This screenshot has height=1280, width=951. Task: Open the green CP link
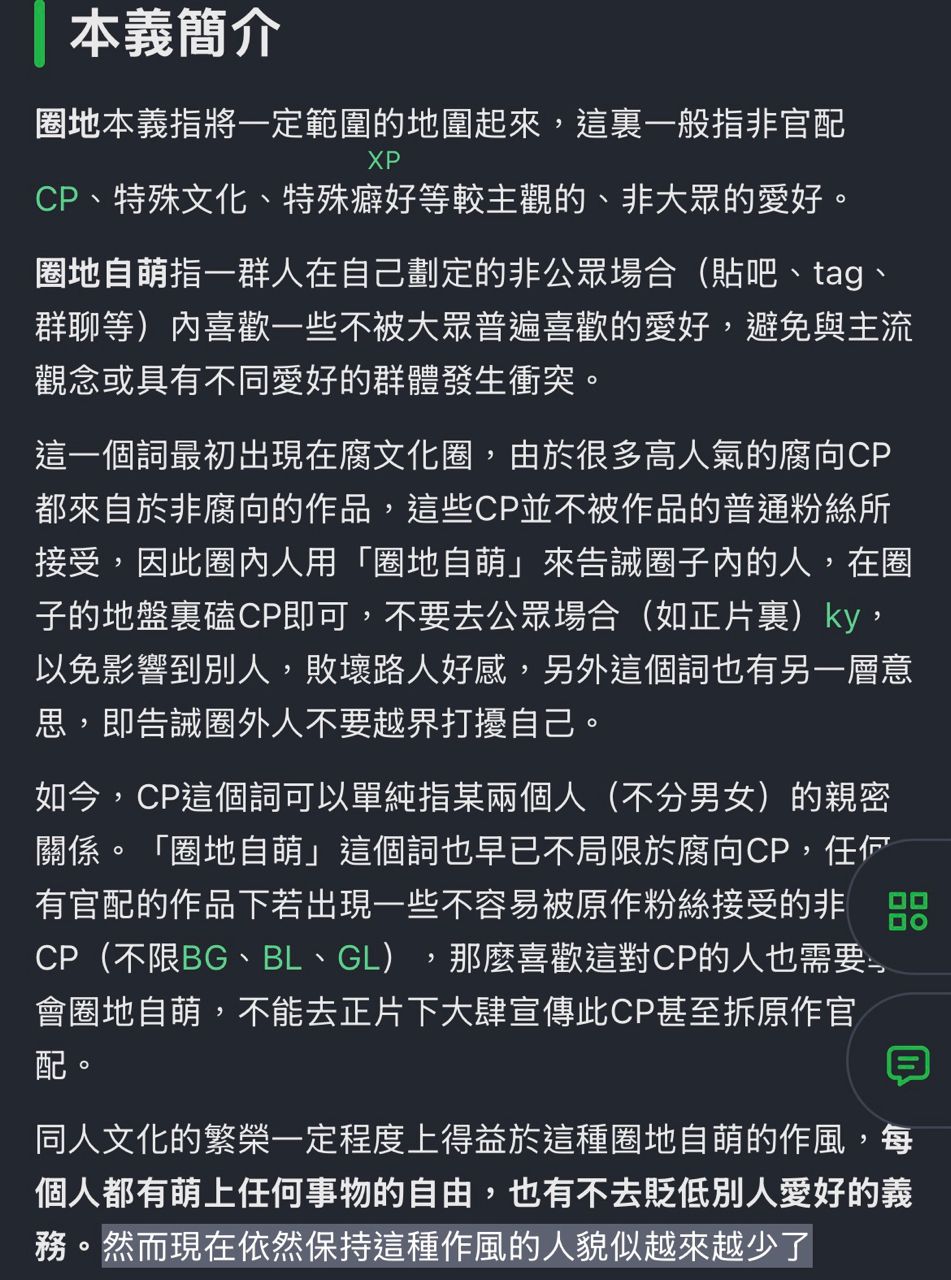56,199
